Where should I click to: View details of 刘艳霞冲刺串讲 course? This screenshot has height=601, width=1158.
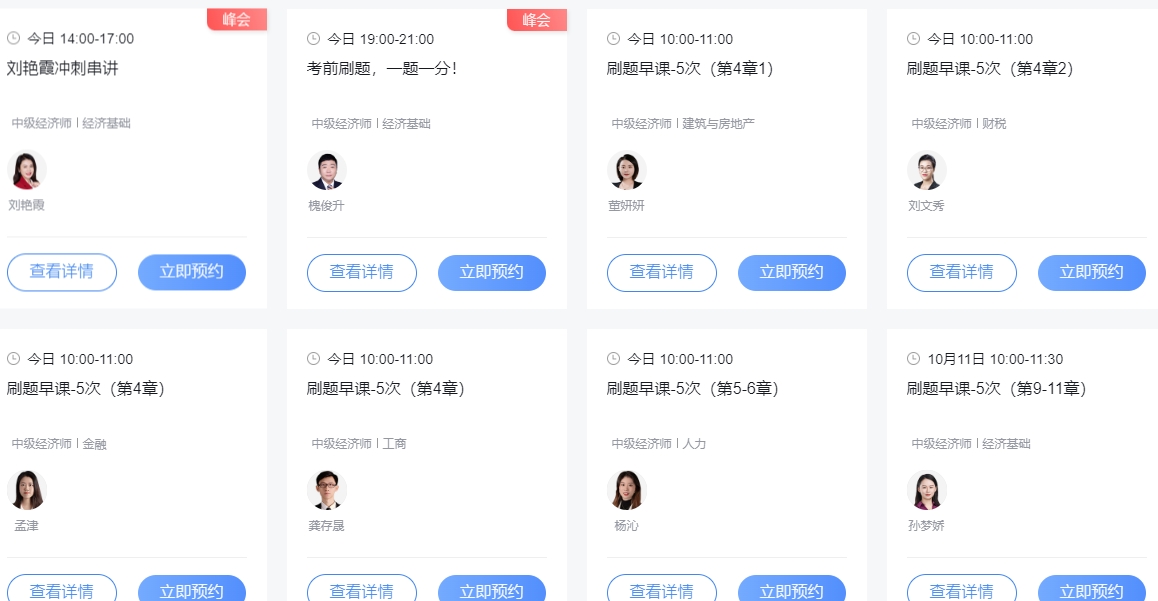point(62,272)
